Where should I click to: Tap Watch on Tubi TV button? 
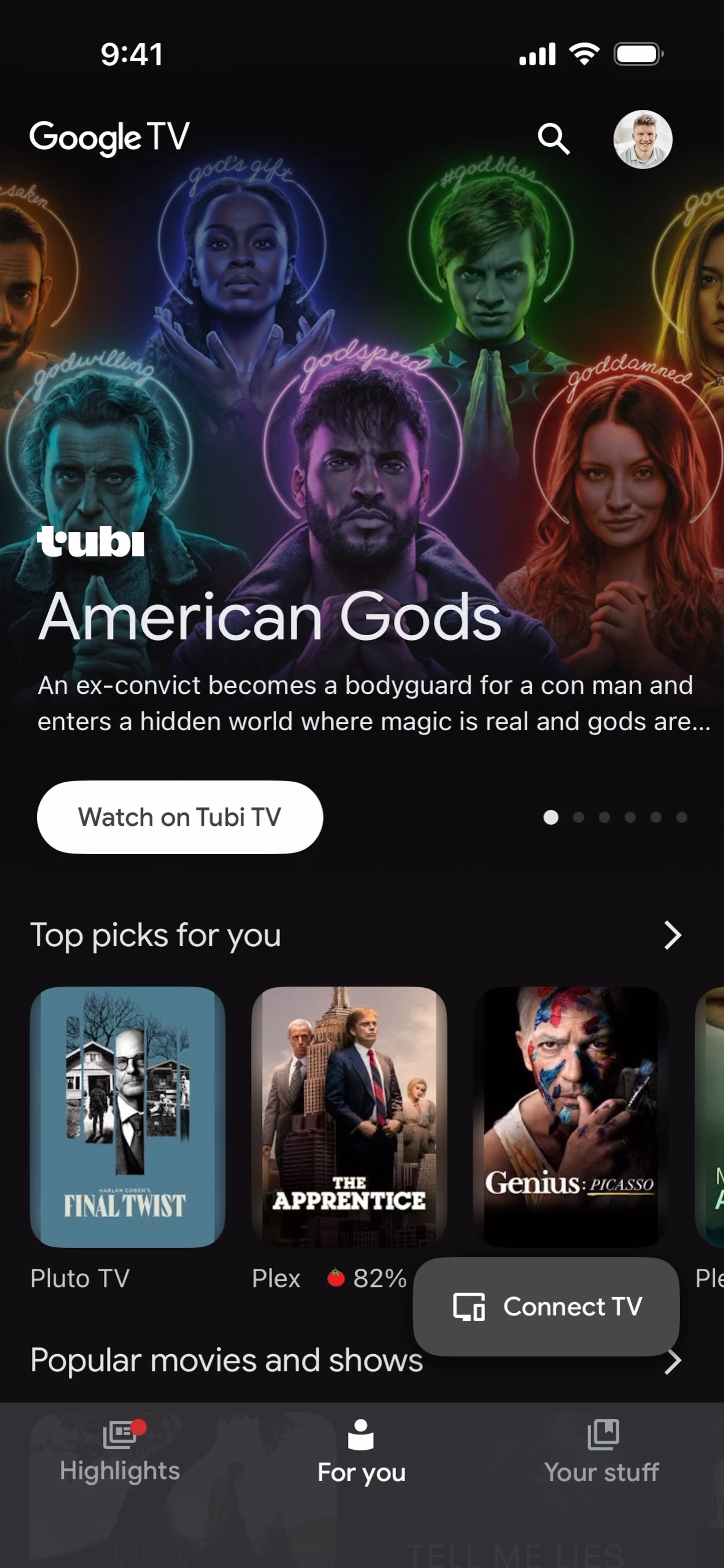click(179, 817)
